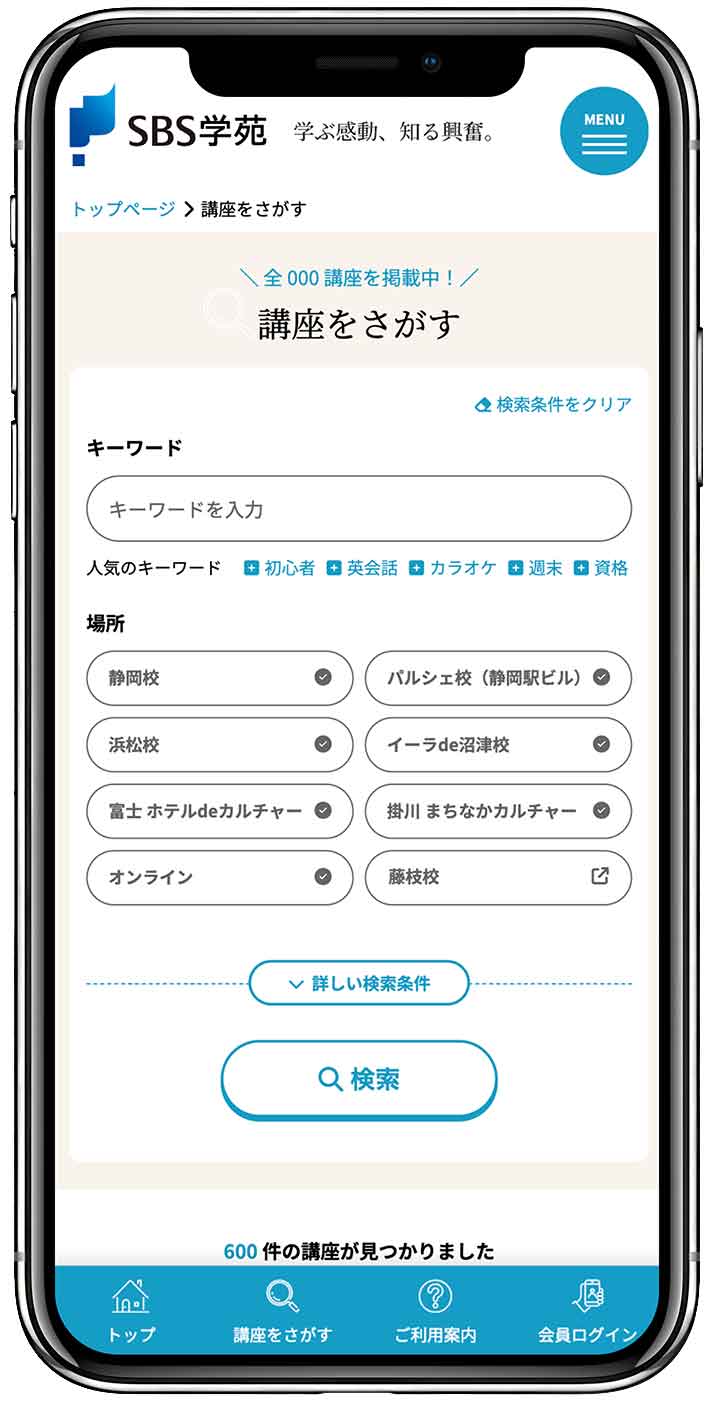Add popular keyword 週末
Screen dimensions: 713x1405
(535, 568)
